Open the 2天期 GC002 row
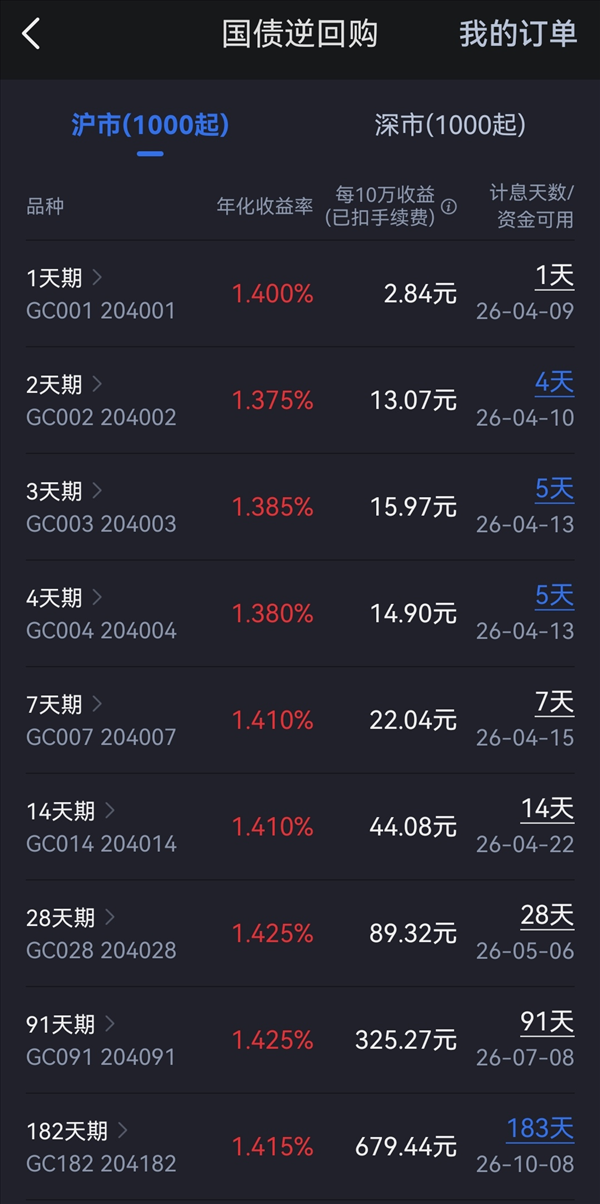600x1204 pixels. point(100,401)
